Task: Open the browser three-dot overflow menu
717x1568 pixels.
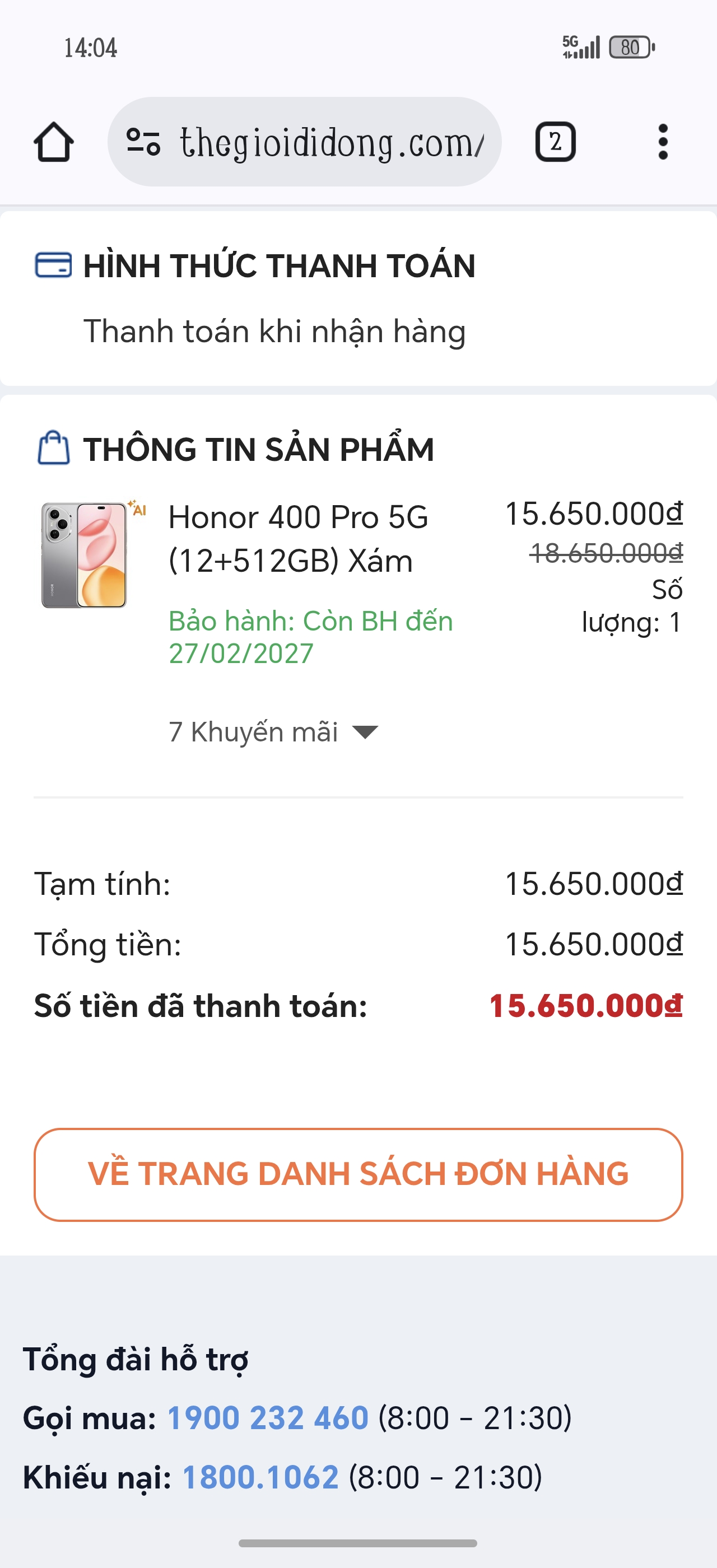Action: coord(663,142)
